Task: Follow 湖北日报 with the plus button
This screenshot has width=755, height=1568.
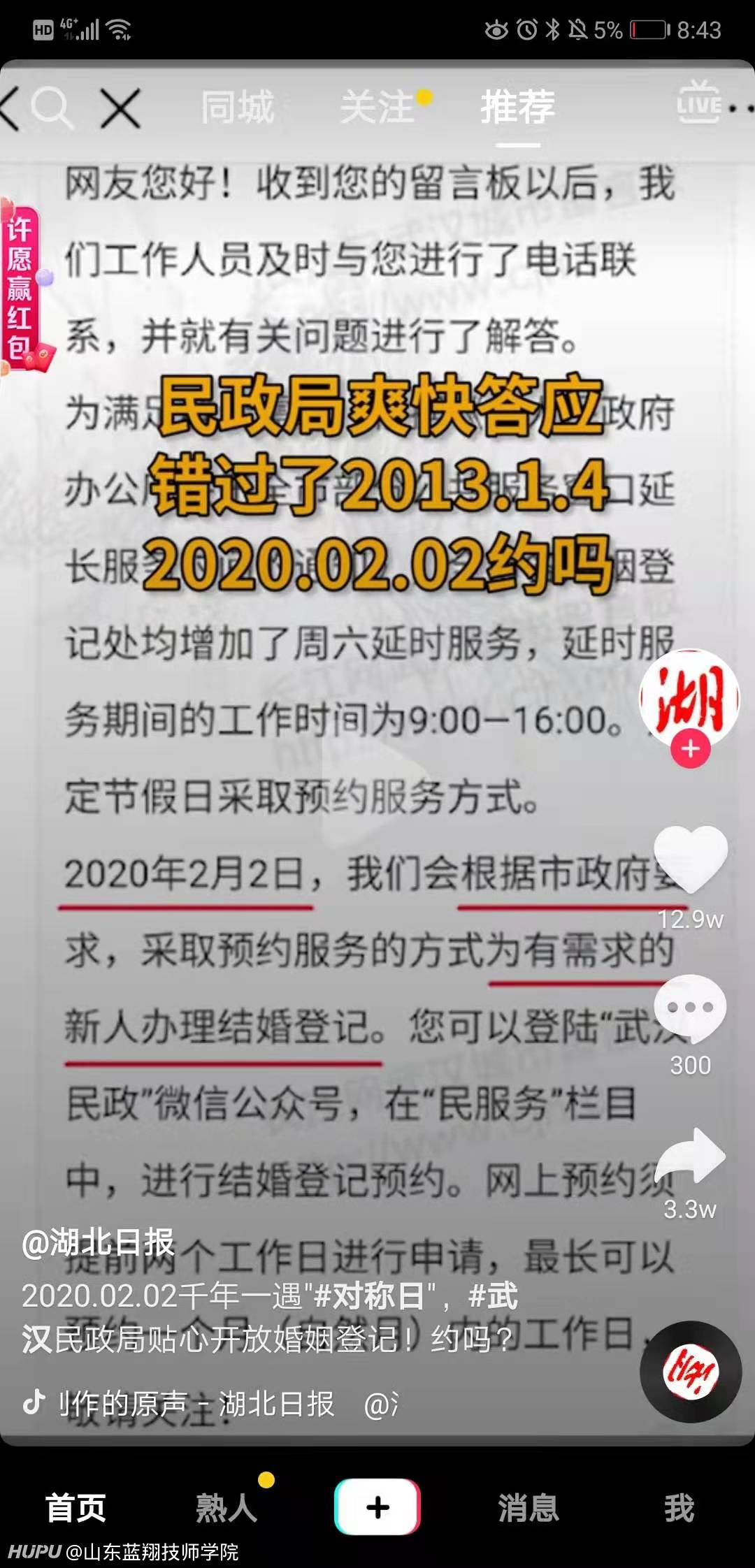Action: 691,748
